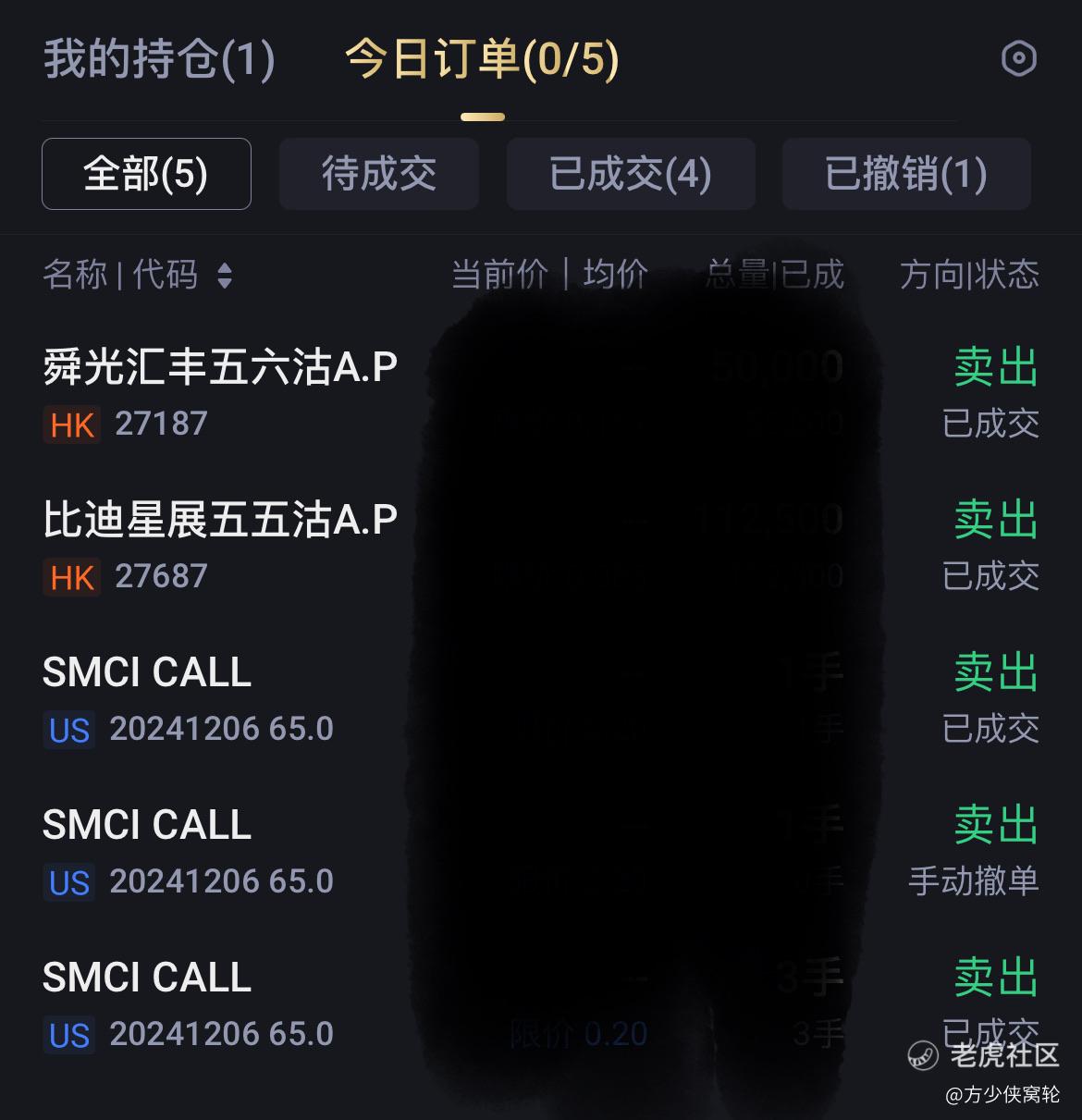Filter orders by 待成交
1082x1120 pixels.
coord(378,174)
